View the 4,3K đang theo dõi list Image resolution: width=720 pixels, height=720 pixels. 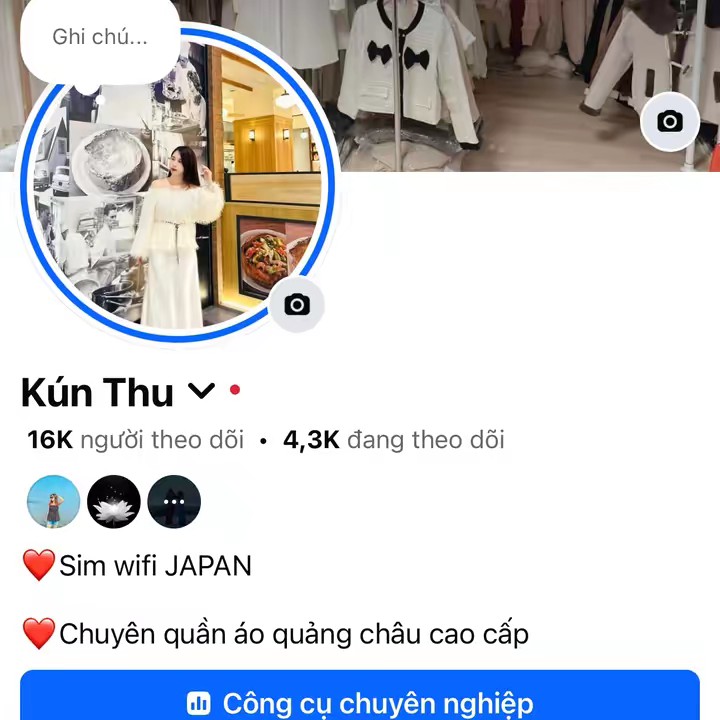394,440
